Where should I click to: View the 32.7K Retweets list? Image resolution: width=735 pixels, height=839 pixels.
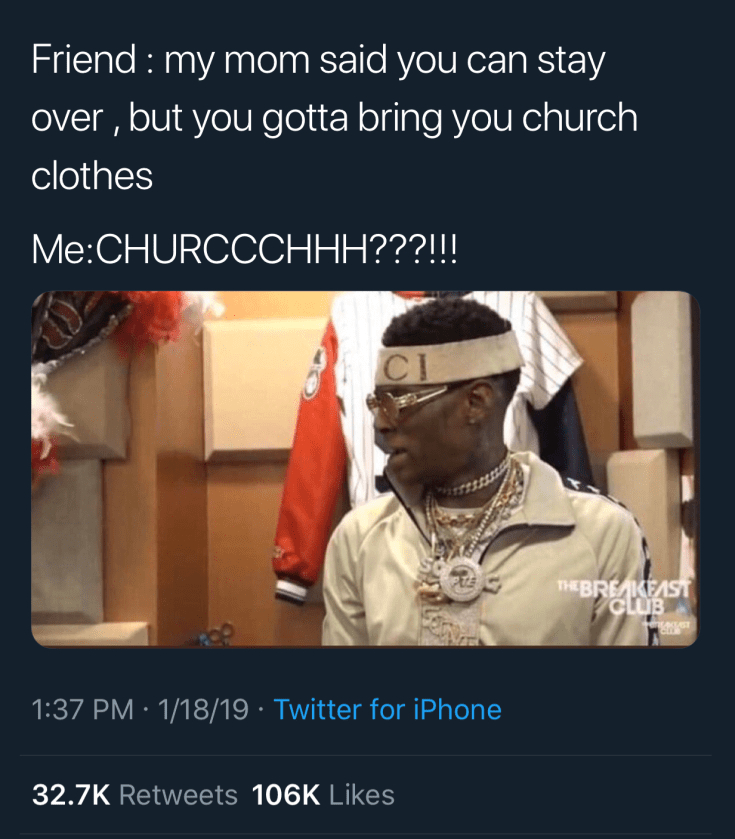135,795
